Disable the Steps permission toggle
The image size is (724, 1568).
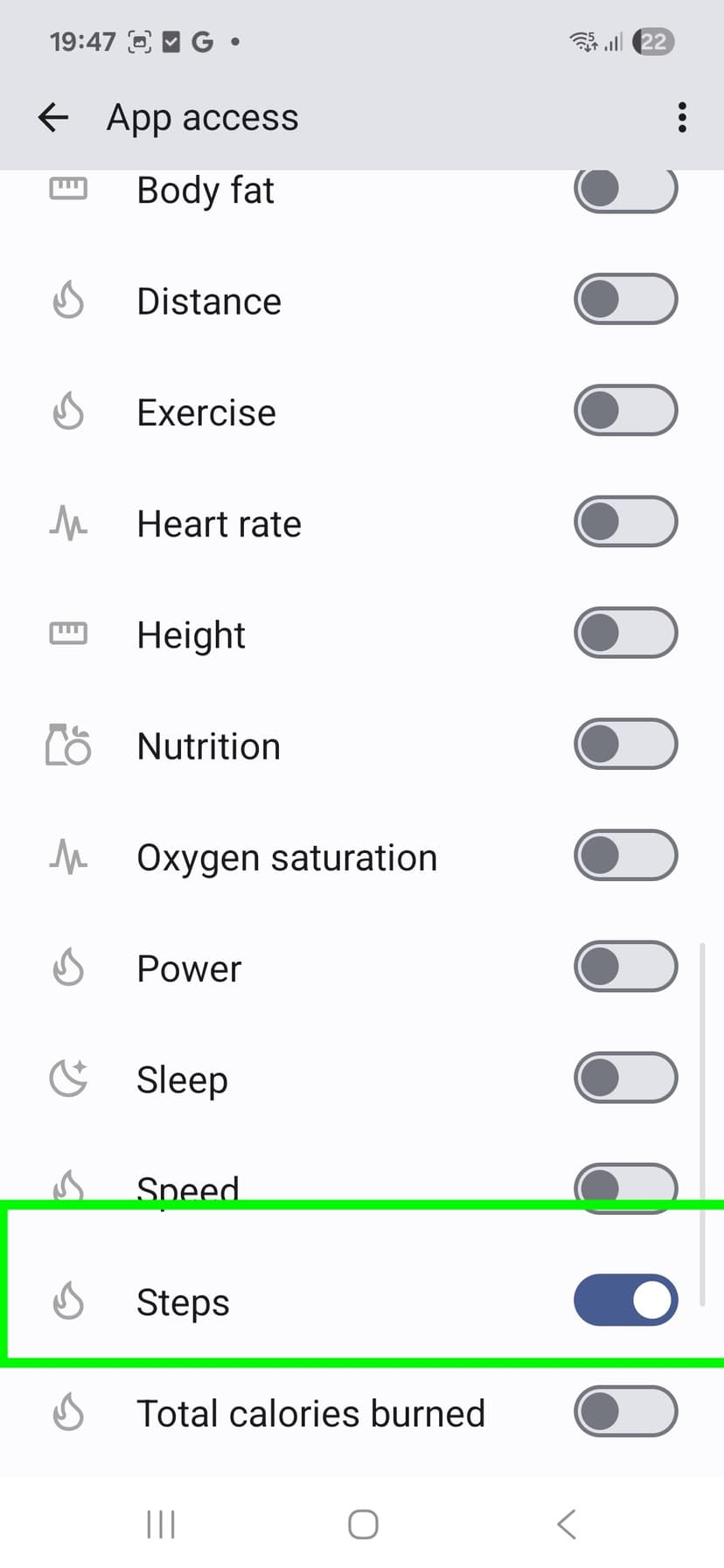625,1301
